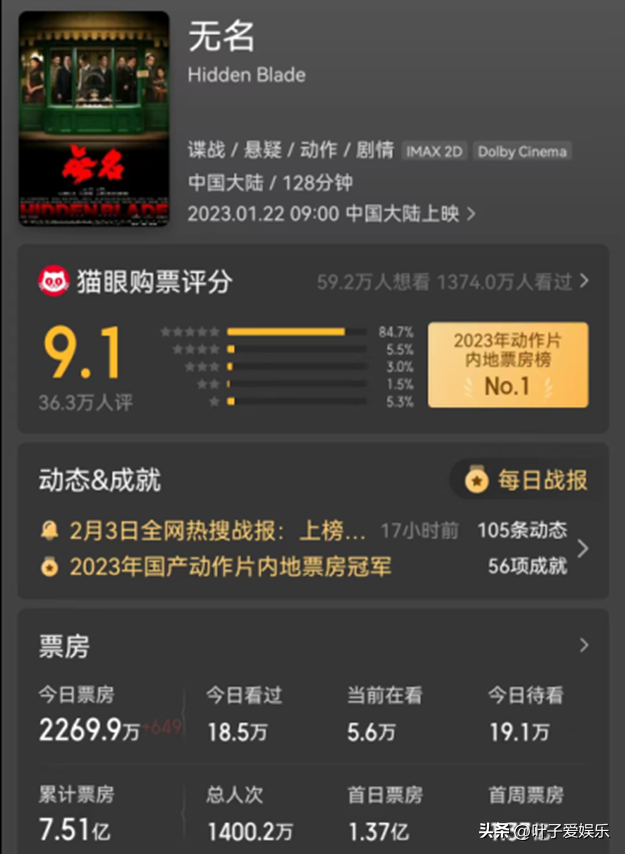Viewport: 625px width, 854px height.
Task: Tap the 2023年动作片内地票房榜 No.1 badge
Action: tap(507, 364)
